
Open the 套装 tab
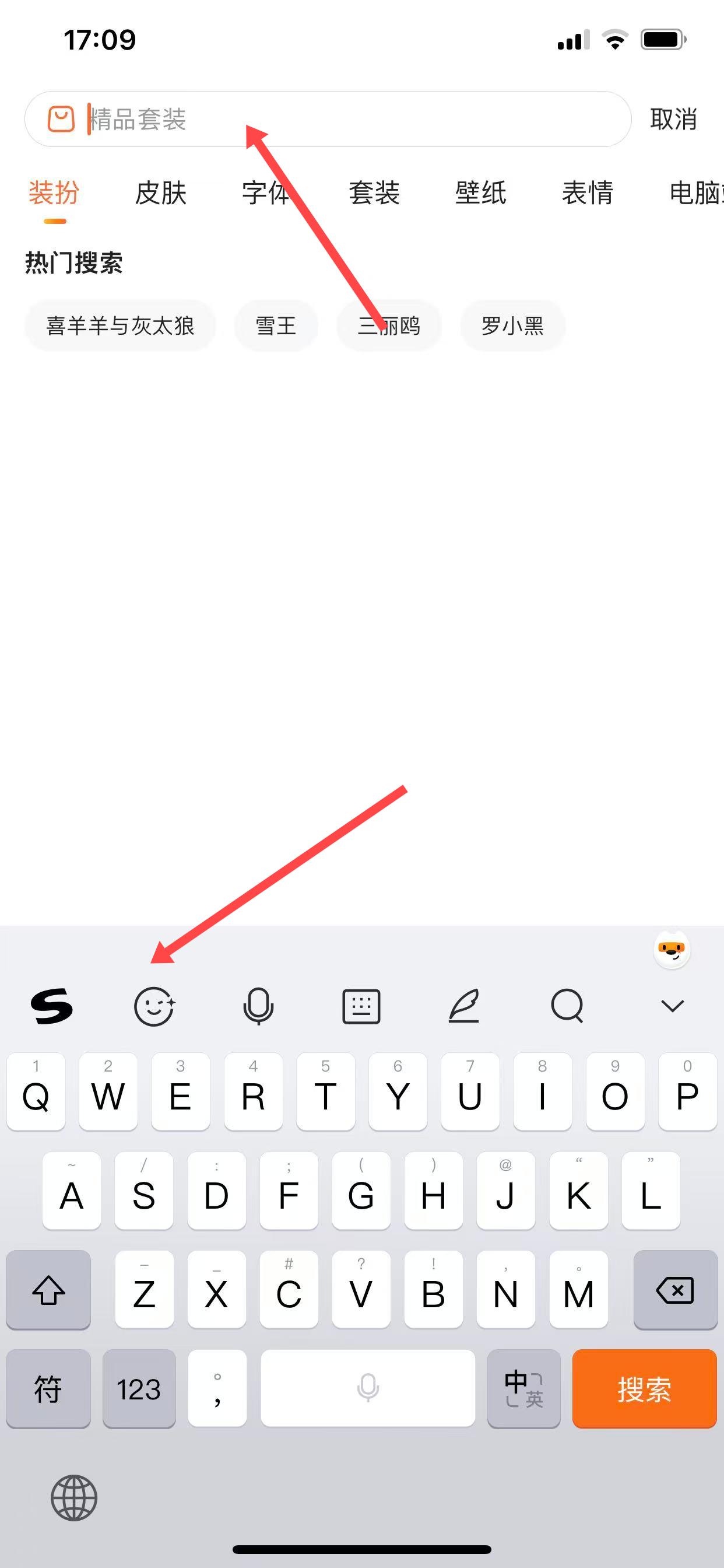point(374,193)
